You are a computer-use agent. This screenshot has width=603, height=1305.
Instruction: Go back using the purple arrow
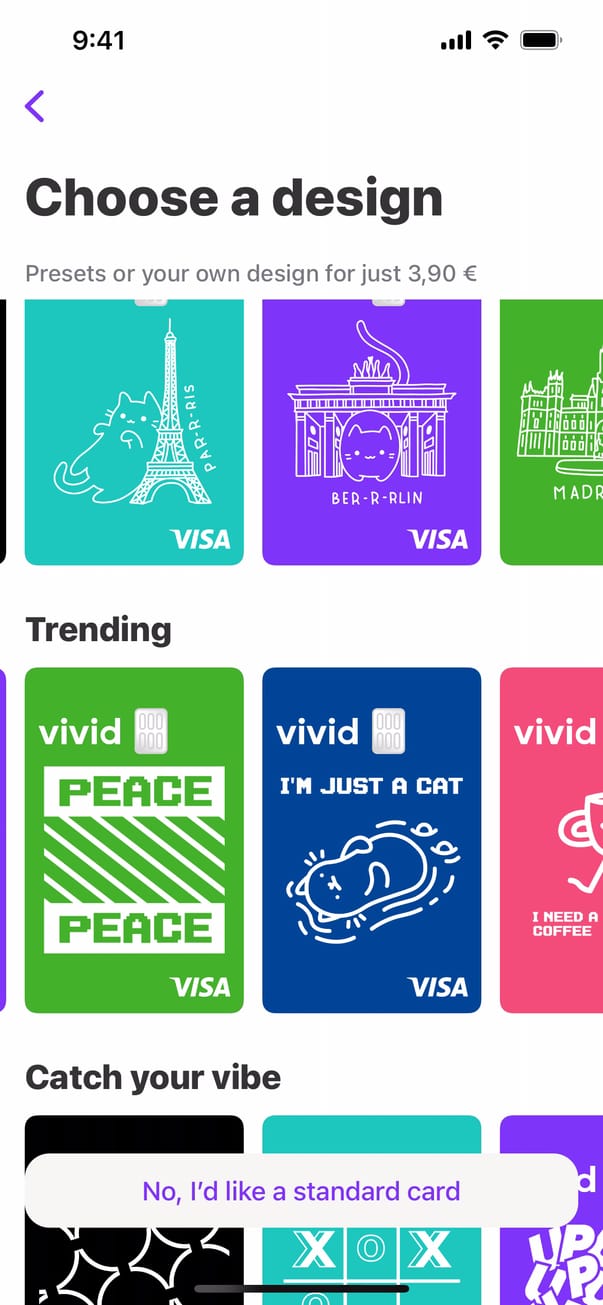[x=35, y=105]
